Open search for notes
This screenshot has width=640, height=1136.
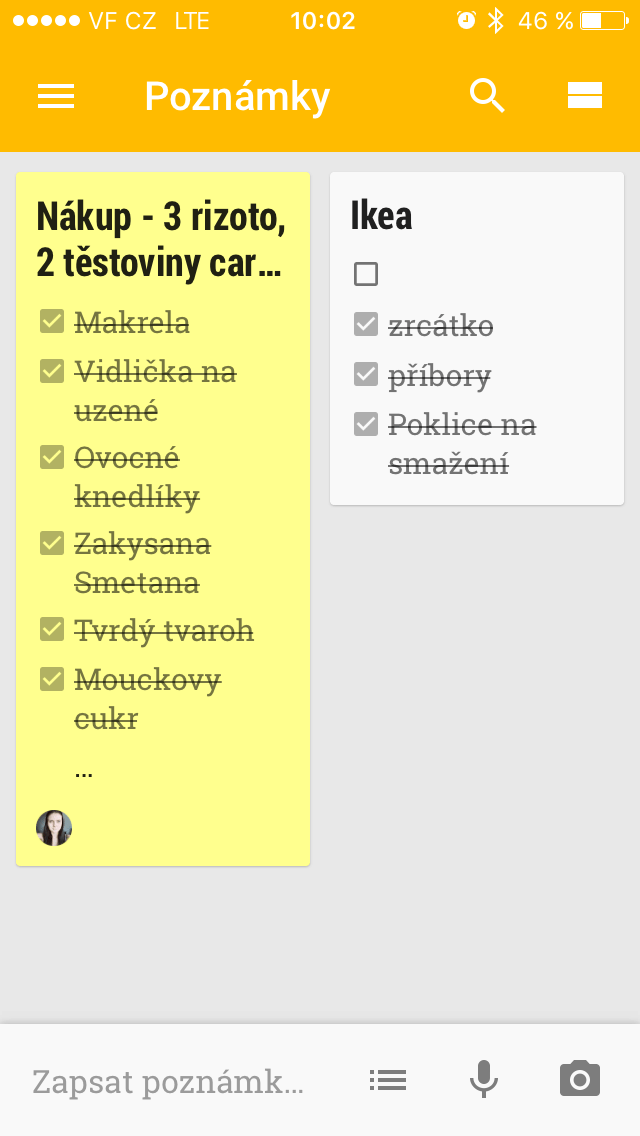click(486, 96)
